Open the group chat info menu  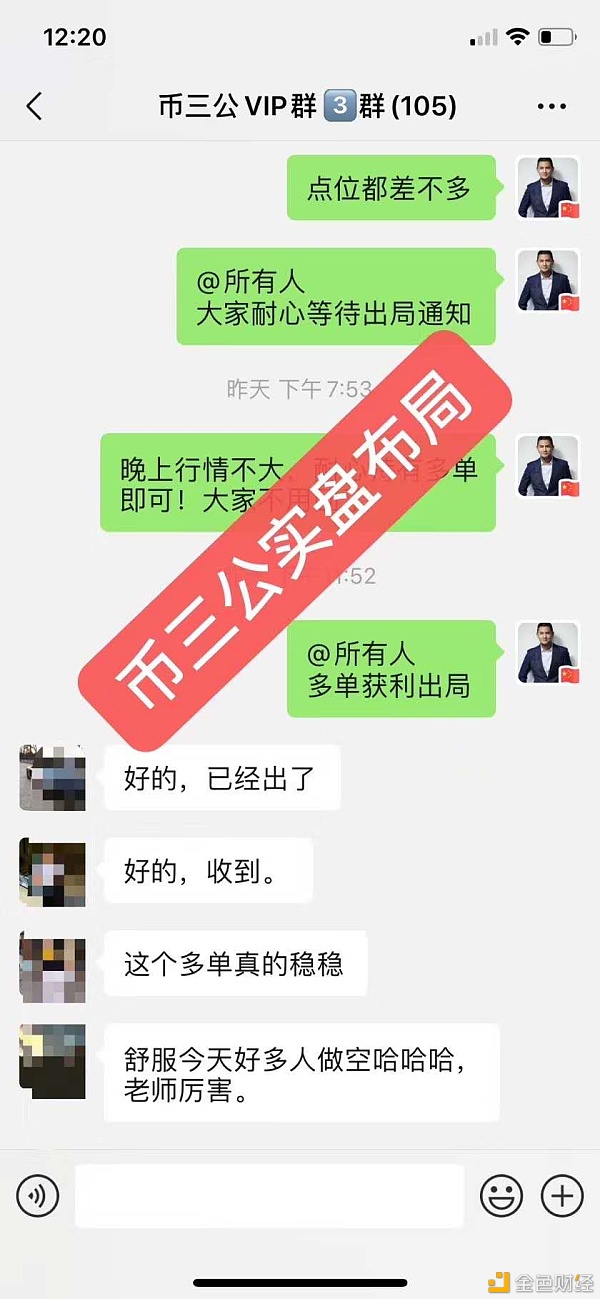[x=551, y=106]
